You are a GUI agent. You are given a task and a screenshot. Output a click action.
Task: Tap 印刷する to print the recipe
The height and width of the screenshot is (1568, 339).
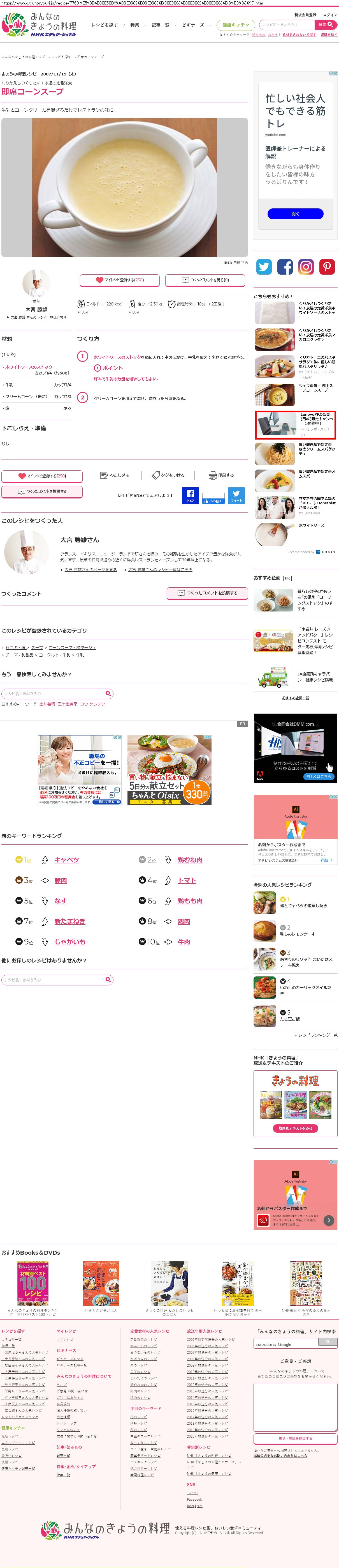tap(221, 475)
